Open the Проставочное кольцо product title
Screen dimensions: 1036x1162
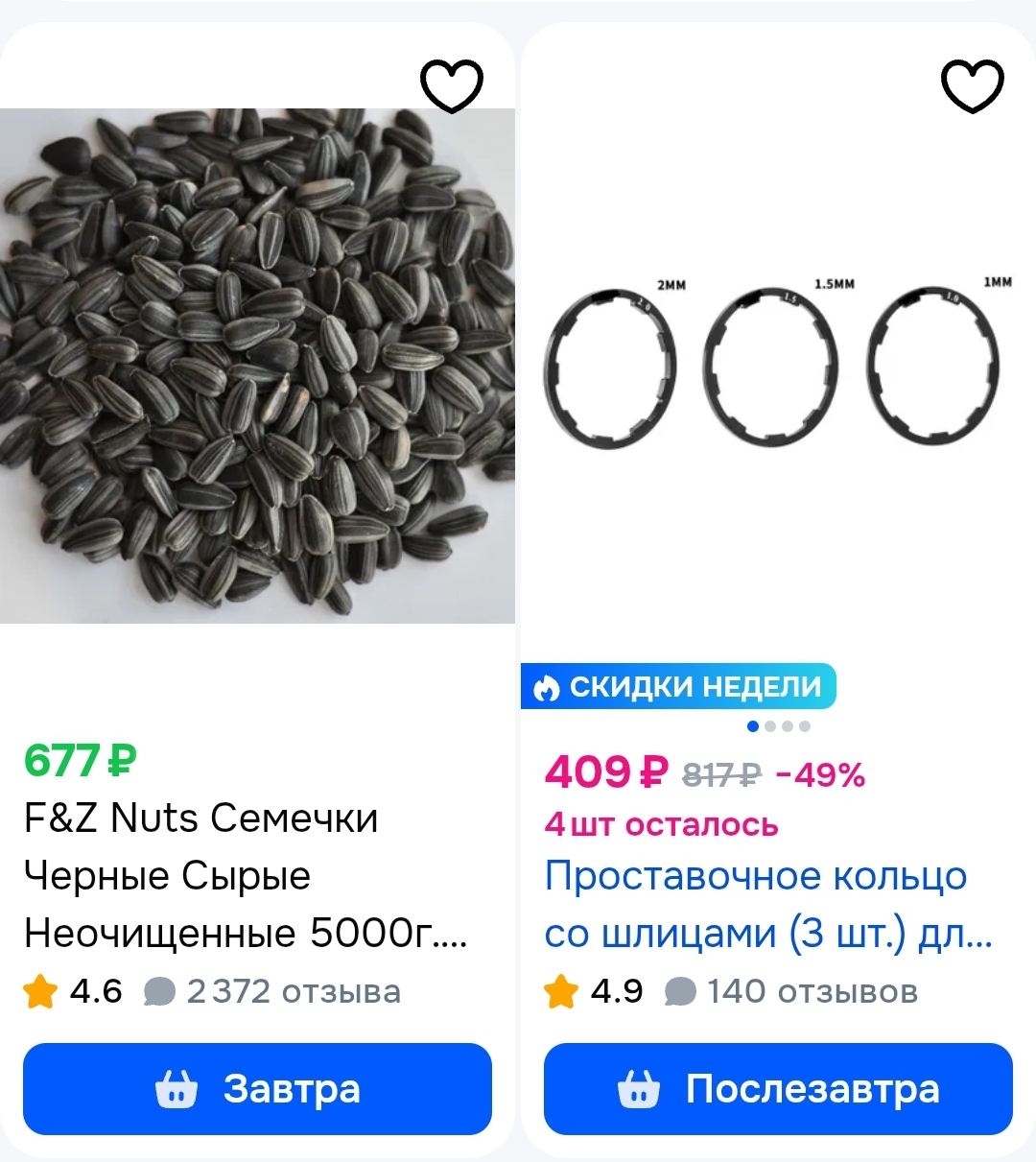(x=767, y=904)
